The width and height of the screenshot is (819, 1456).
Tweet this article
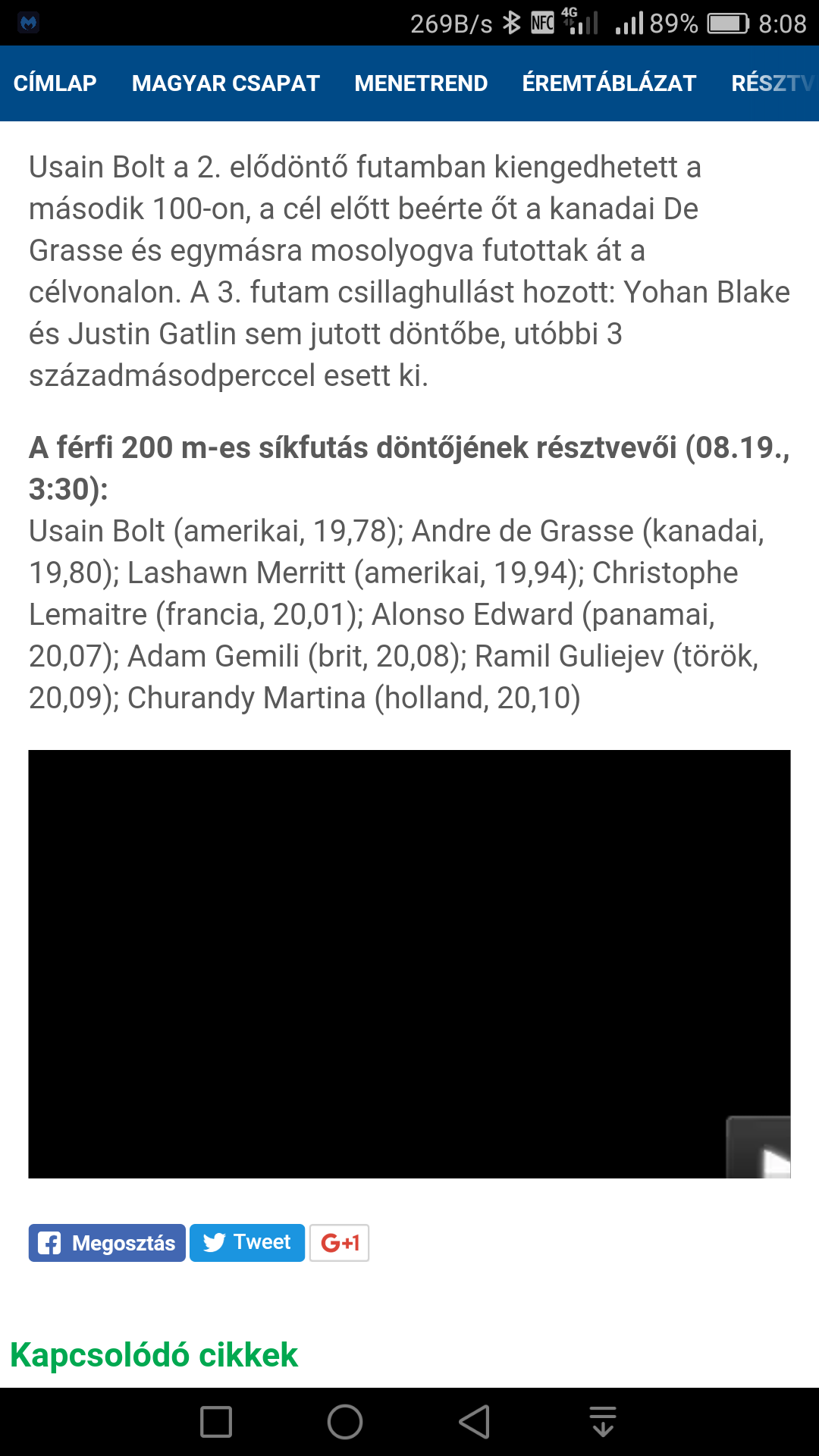(x=247, y=1243)
